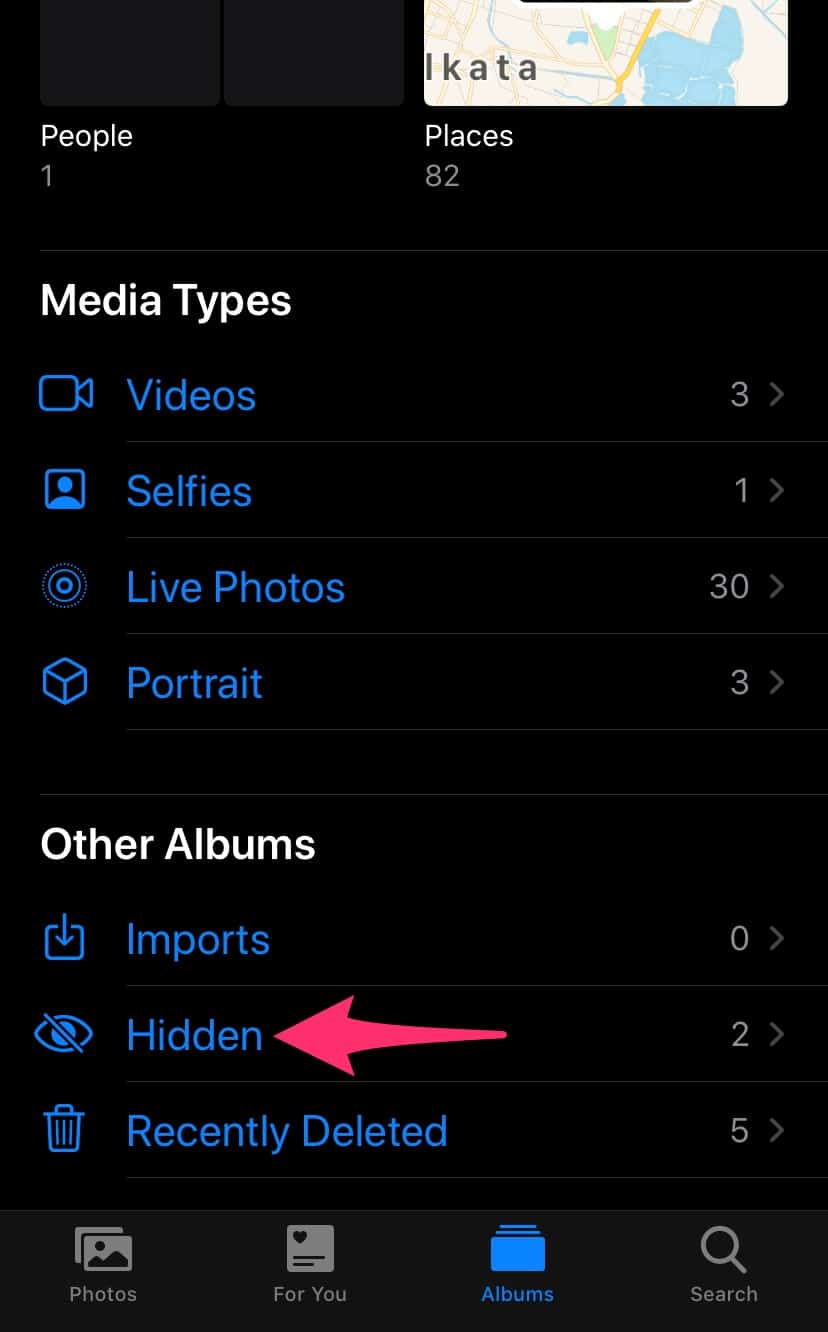
Task: Switch to the Photos tab
Action: click(x=103, y=1265)
